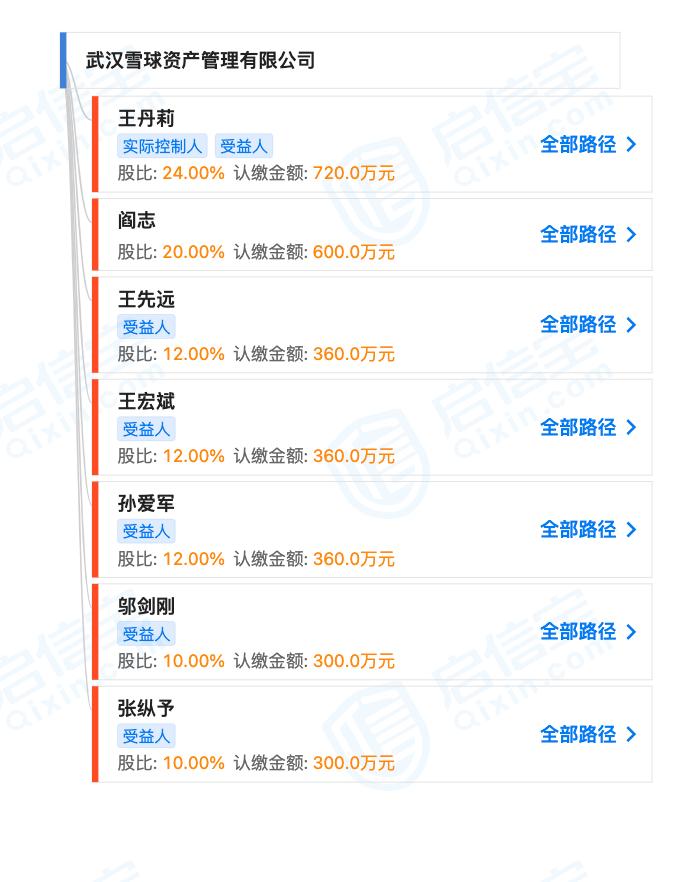Open 全部路径 for 张纵予

[587, 734]
